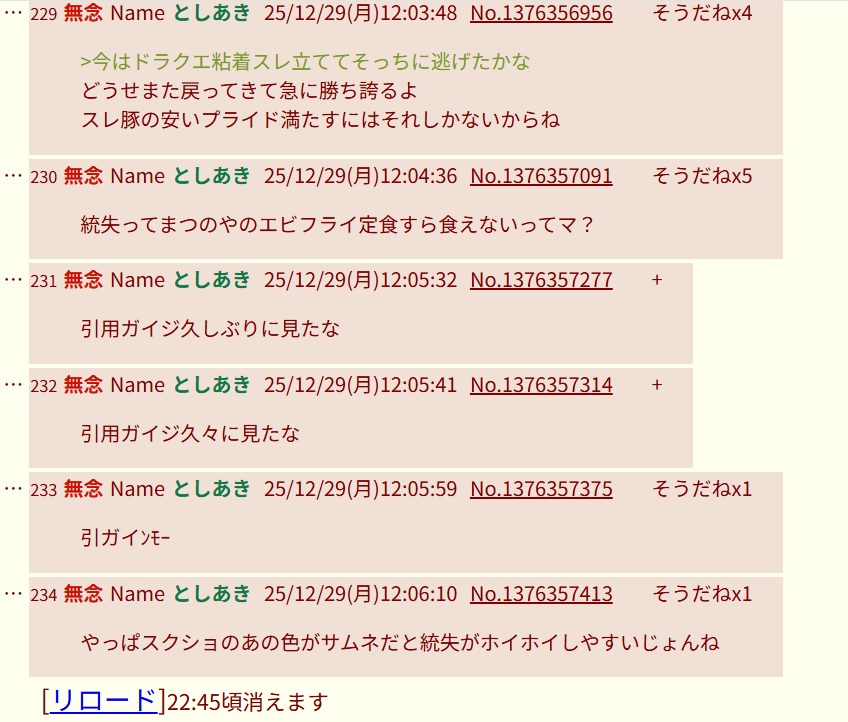Screen dimensions: 848x722
Task: Open the three-dot menu beside post 232
Action: click(13, 385)
